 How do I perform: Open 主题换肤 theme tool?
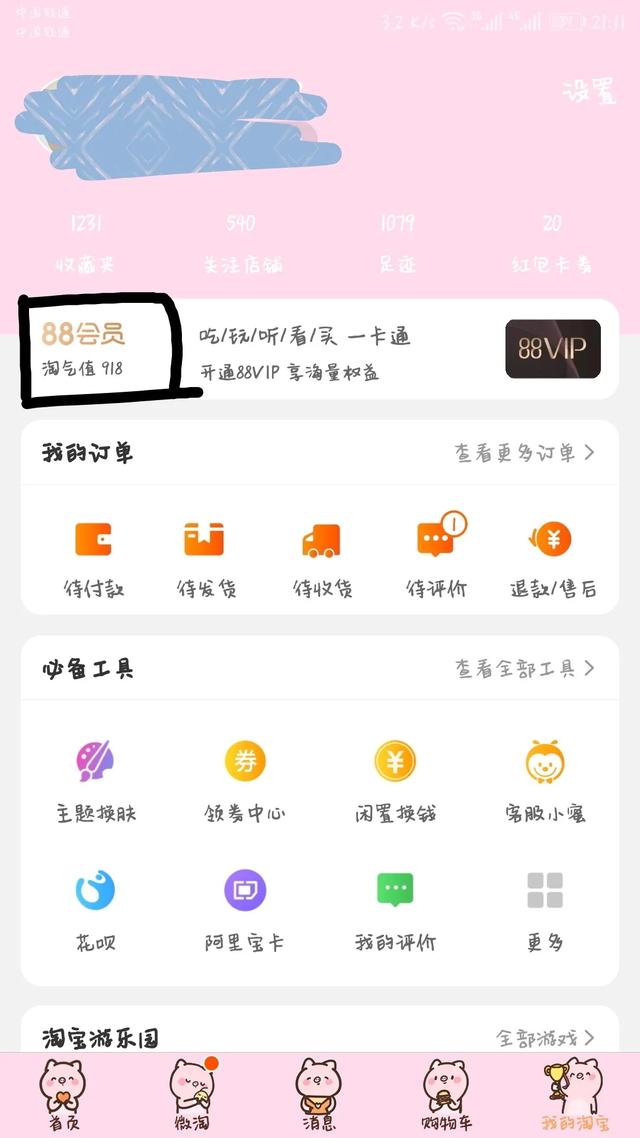[x=96, y=782]
